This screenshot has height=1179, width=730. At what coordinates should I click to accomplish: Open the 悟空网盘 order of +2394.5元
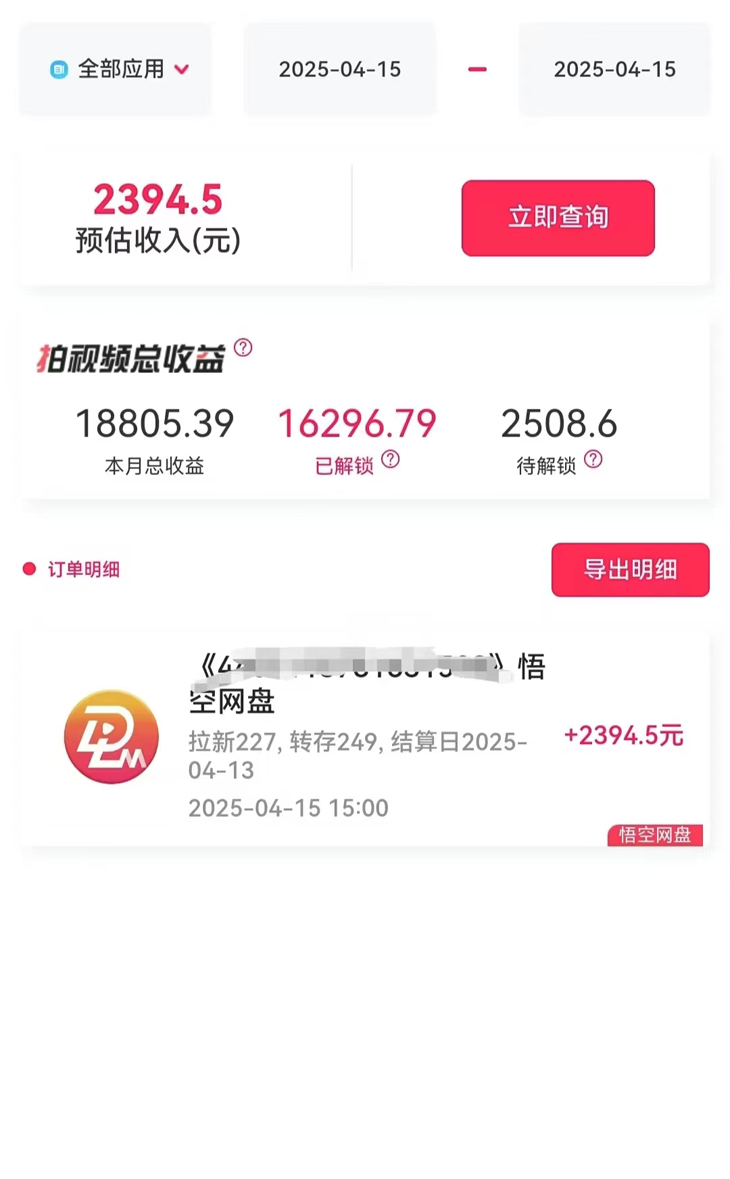(x=365, y=737)
